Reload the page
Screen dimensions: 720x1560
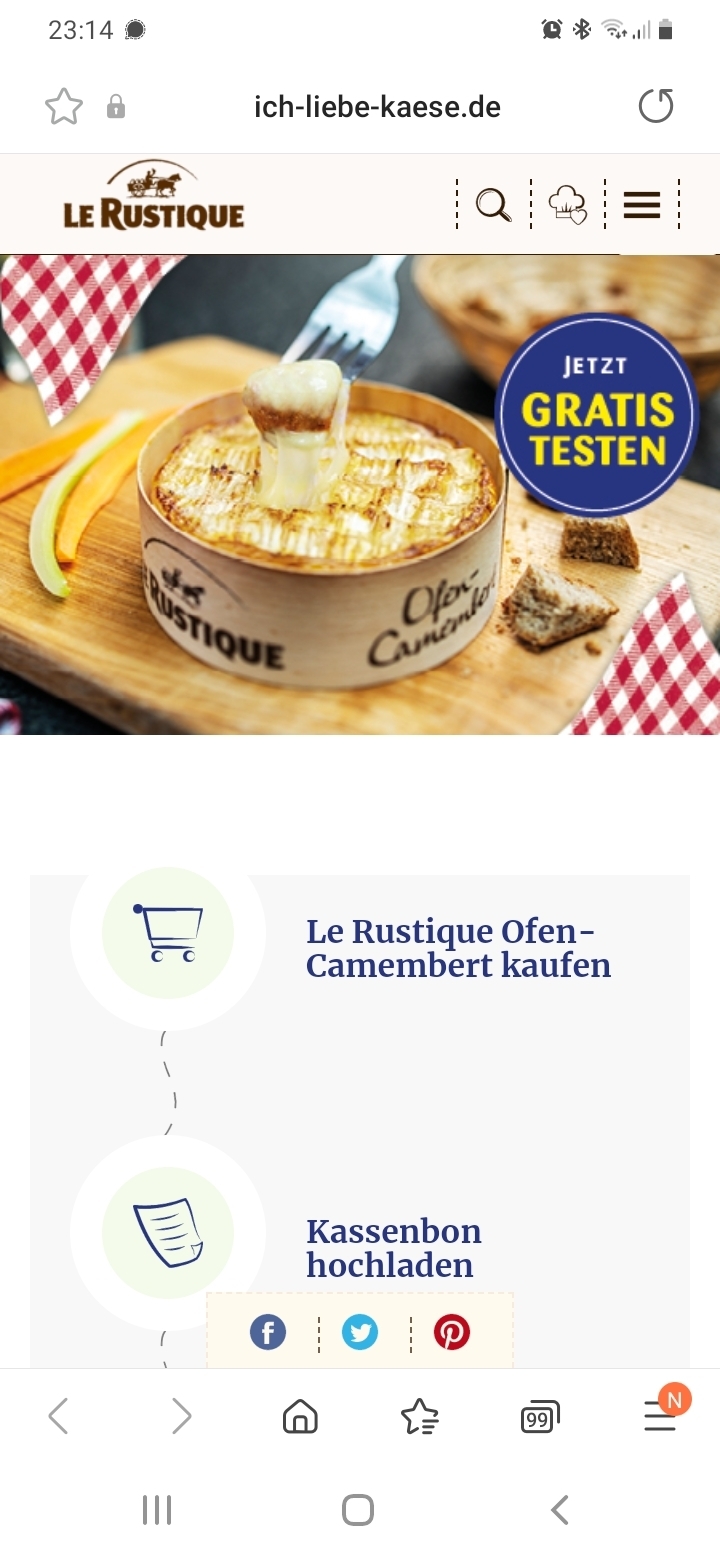coord(656,106)
